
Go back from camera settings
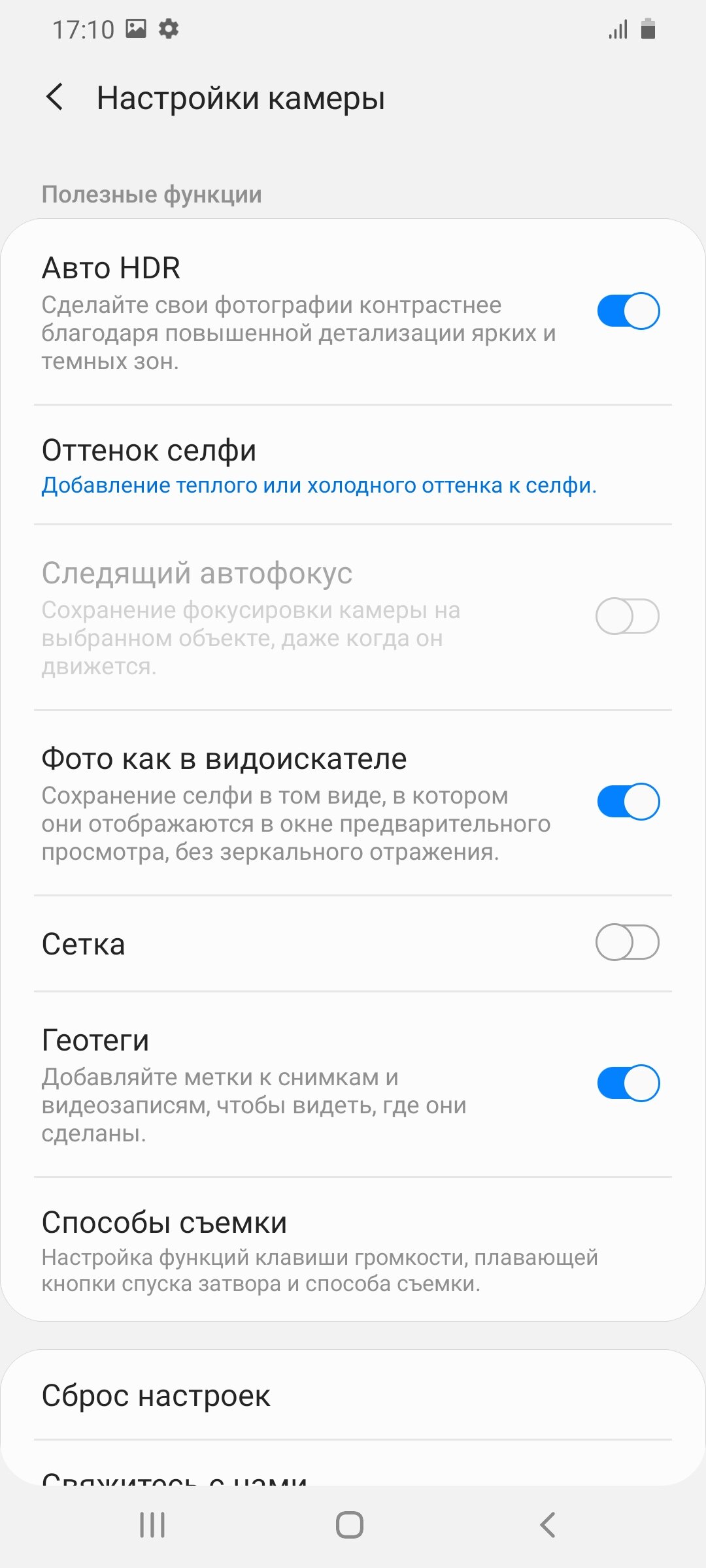(x=56, y=97)
